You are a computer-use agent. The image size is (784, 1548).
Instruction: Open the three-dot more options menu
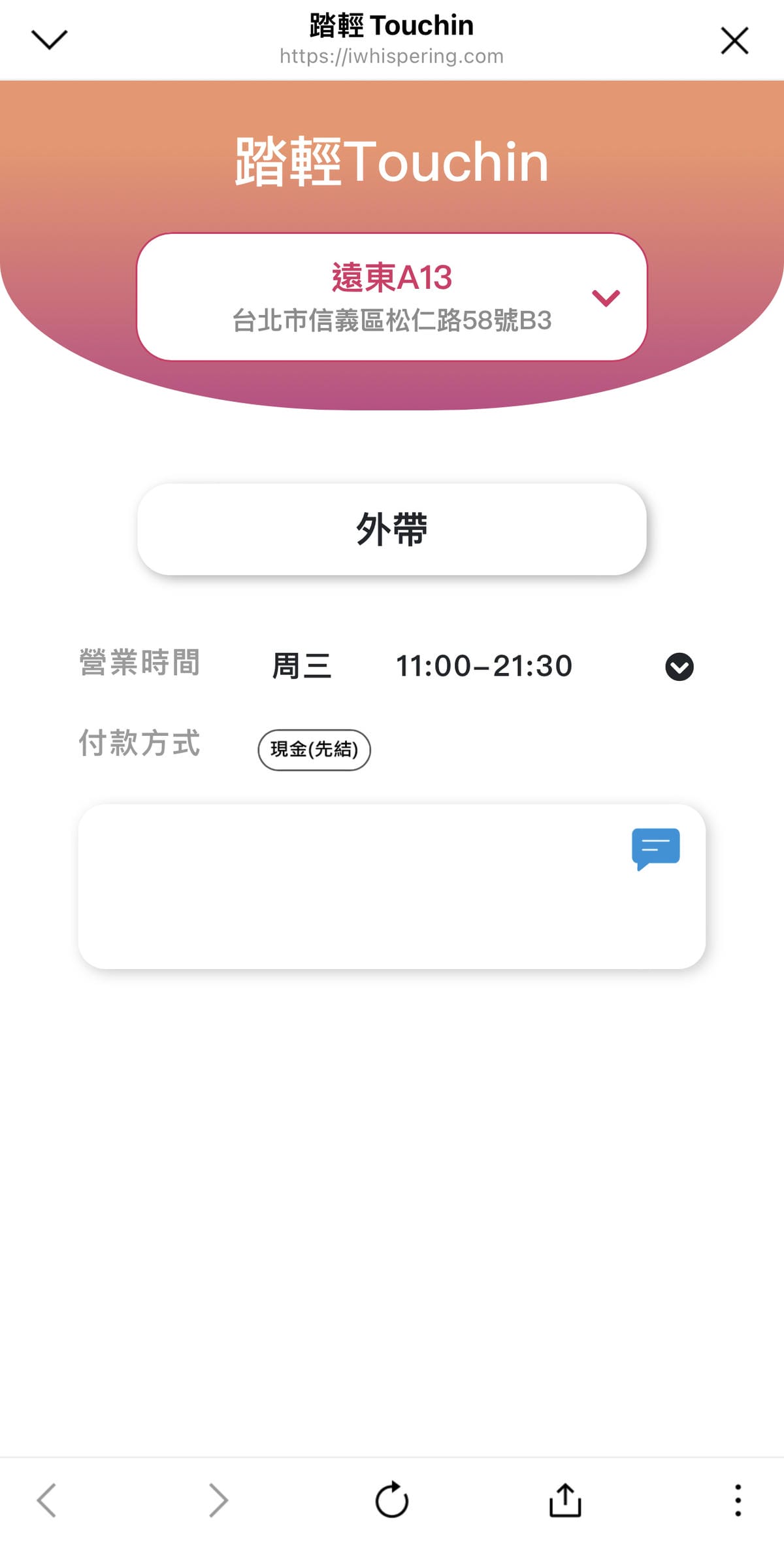(x=738, y=1500)
